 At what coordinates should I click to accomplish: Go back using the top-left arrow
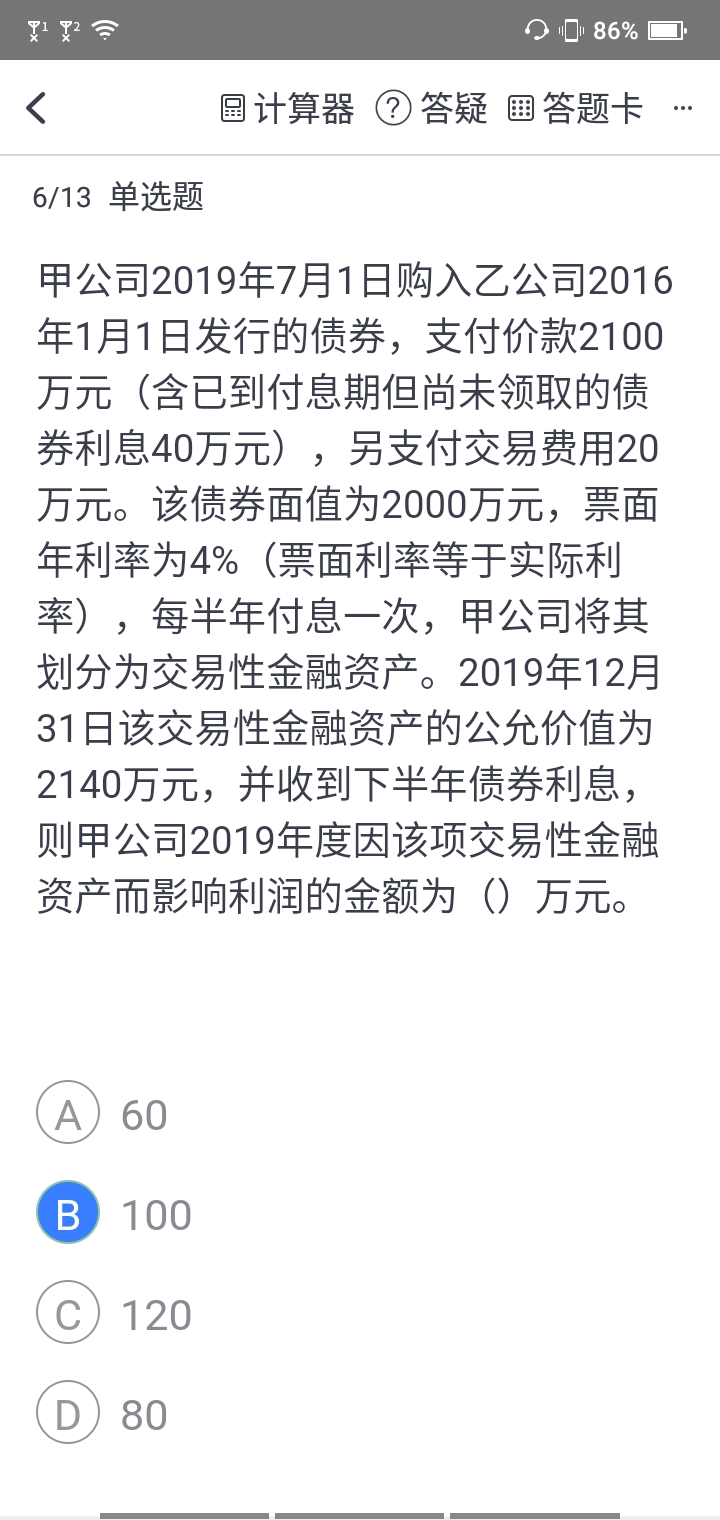[37, 108]
